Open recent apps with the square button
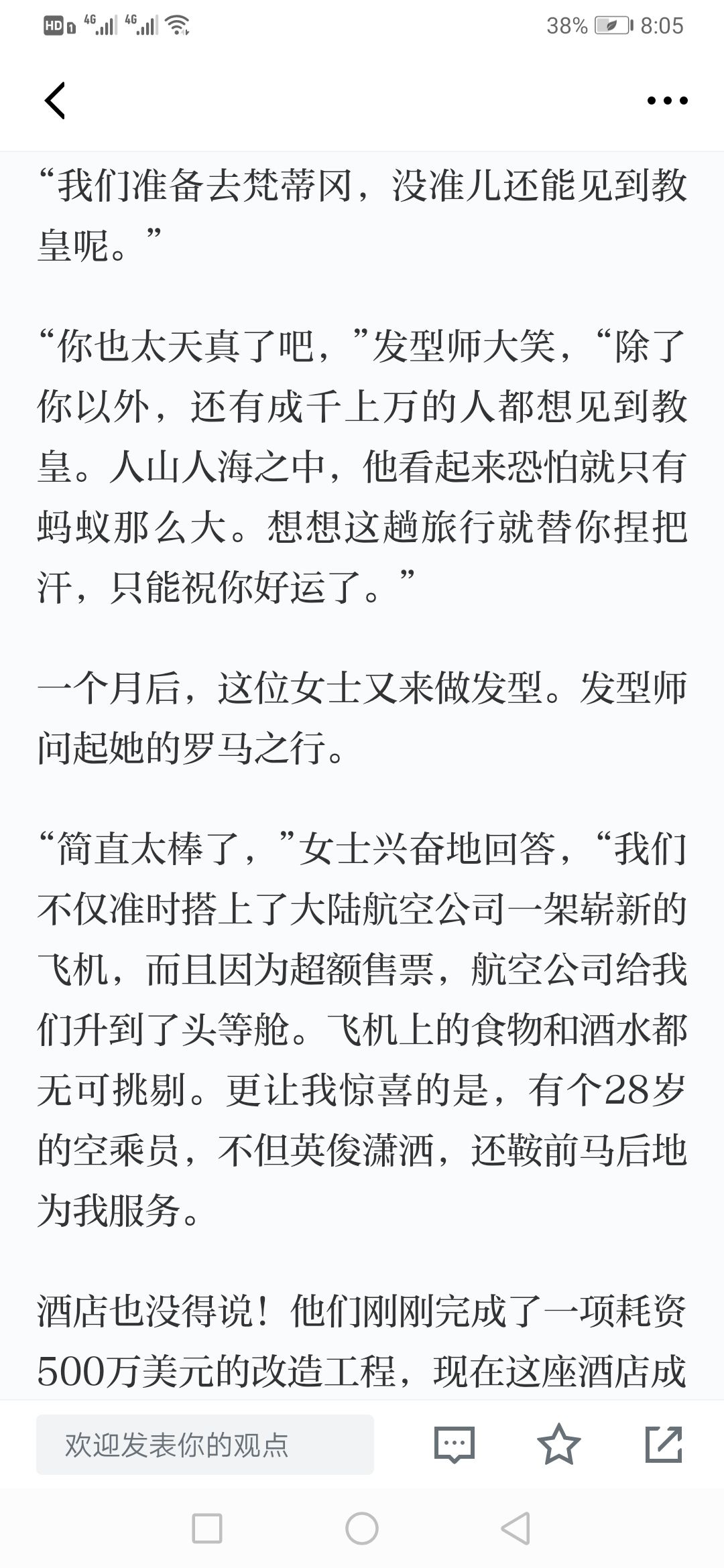The height and width of the screenshot is (1568, 724). point(207,1528)
